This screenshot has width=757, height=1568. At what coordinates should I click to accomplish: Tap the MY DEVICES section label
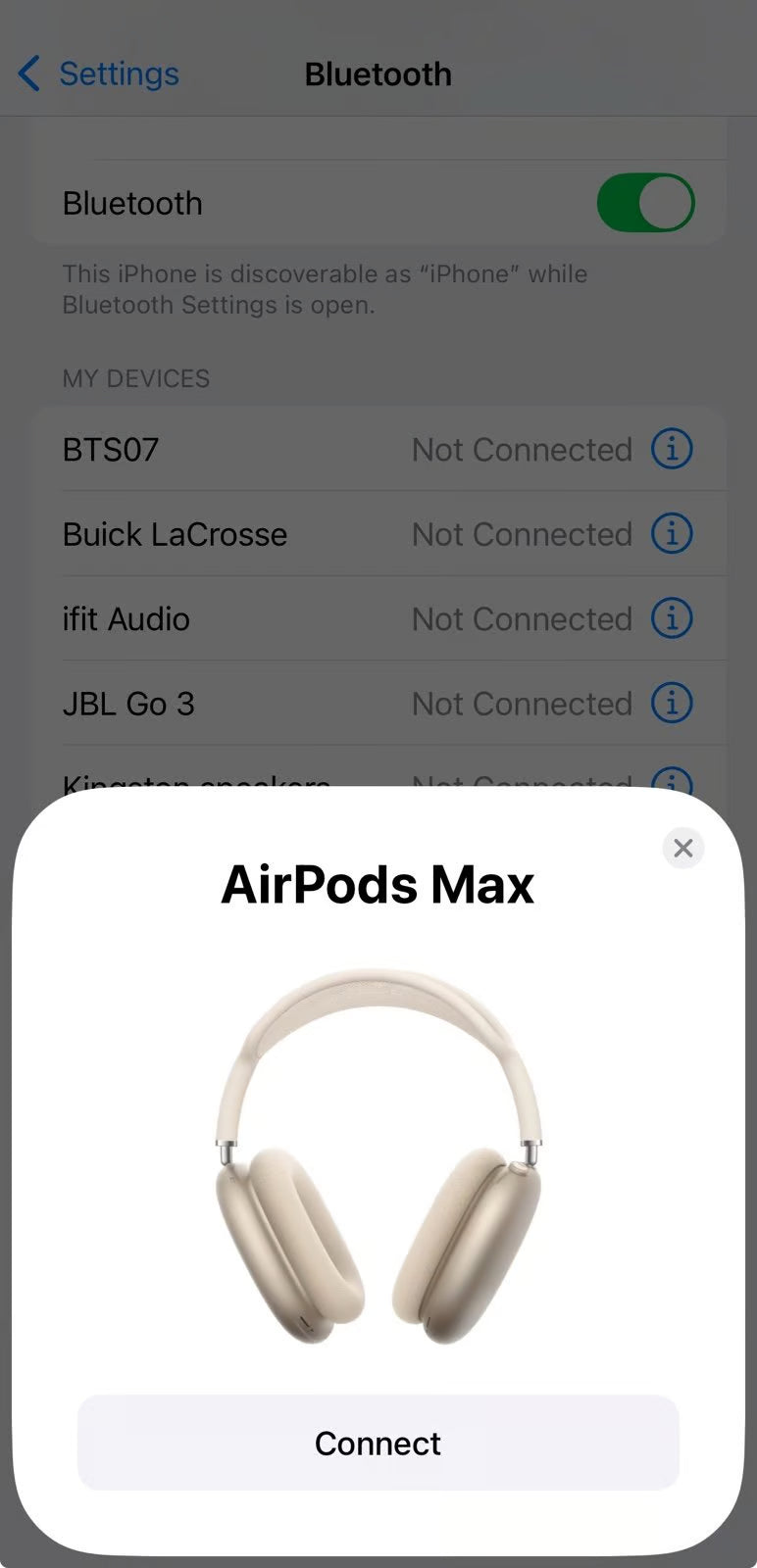(x=136, y=378)
